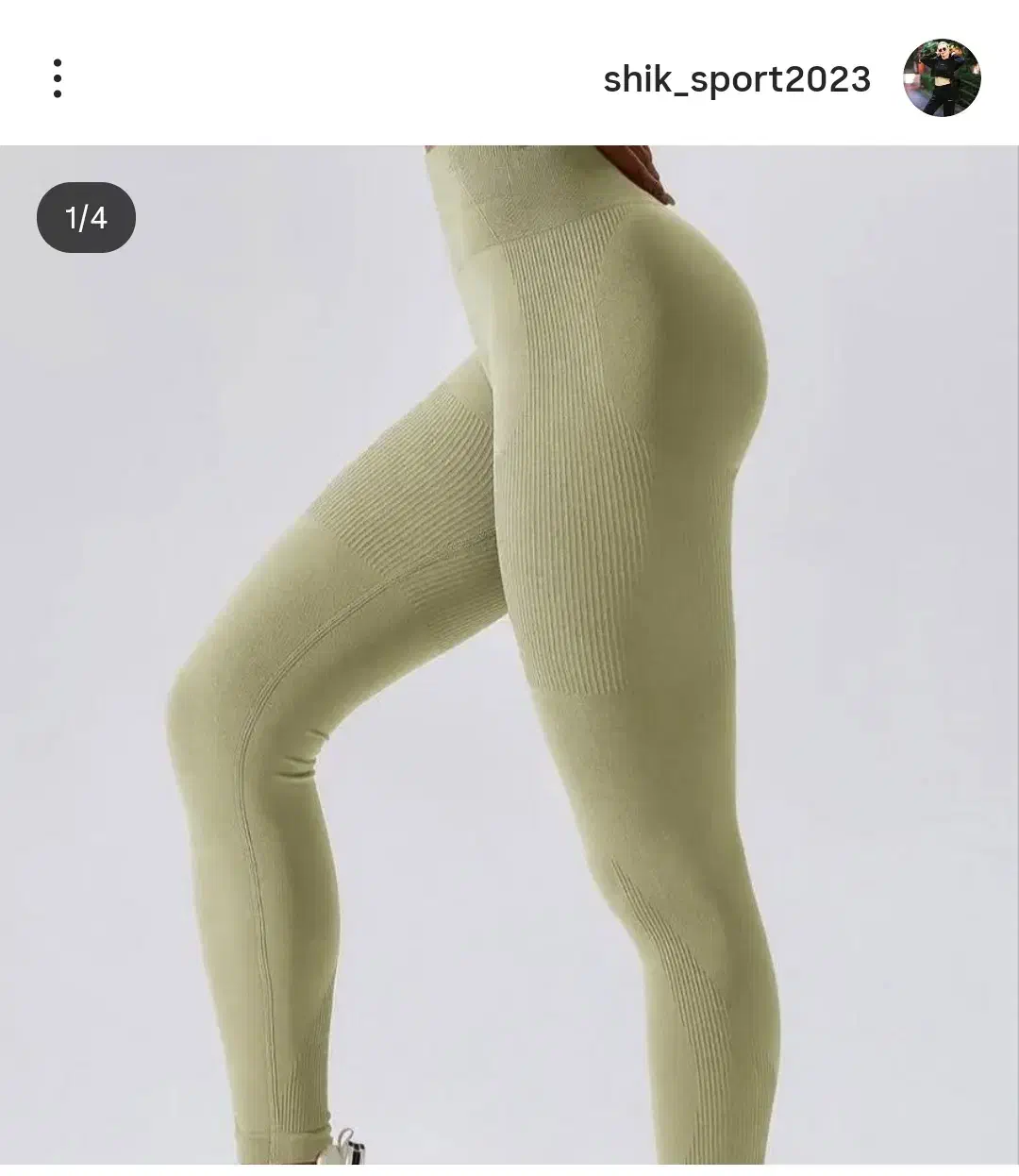Open shik_sport2023 profile picture

click(942, 78)
